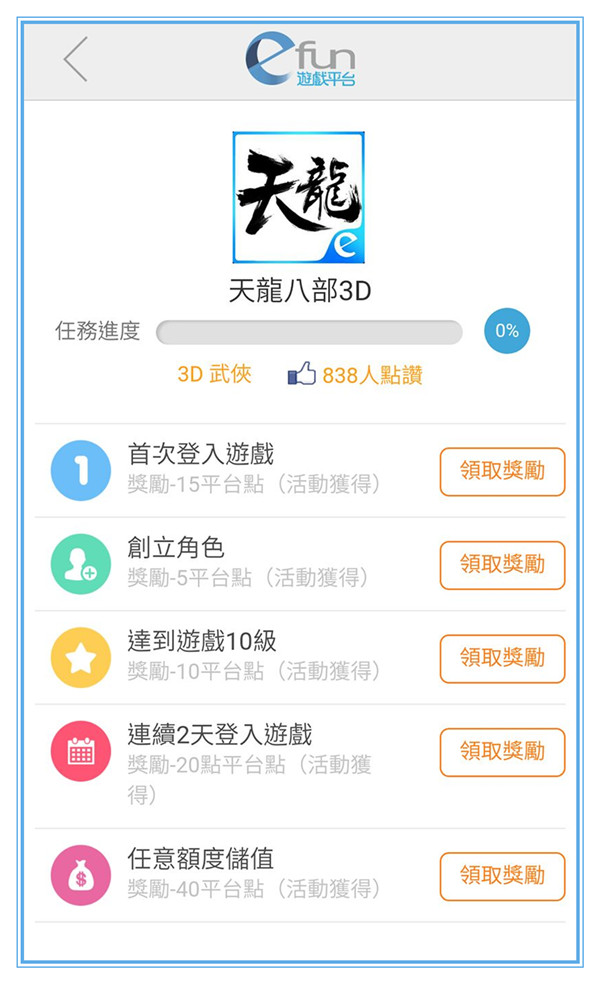Open the 天龍八部3D game icon

[x=298, y=197]
